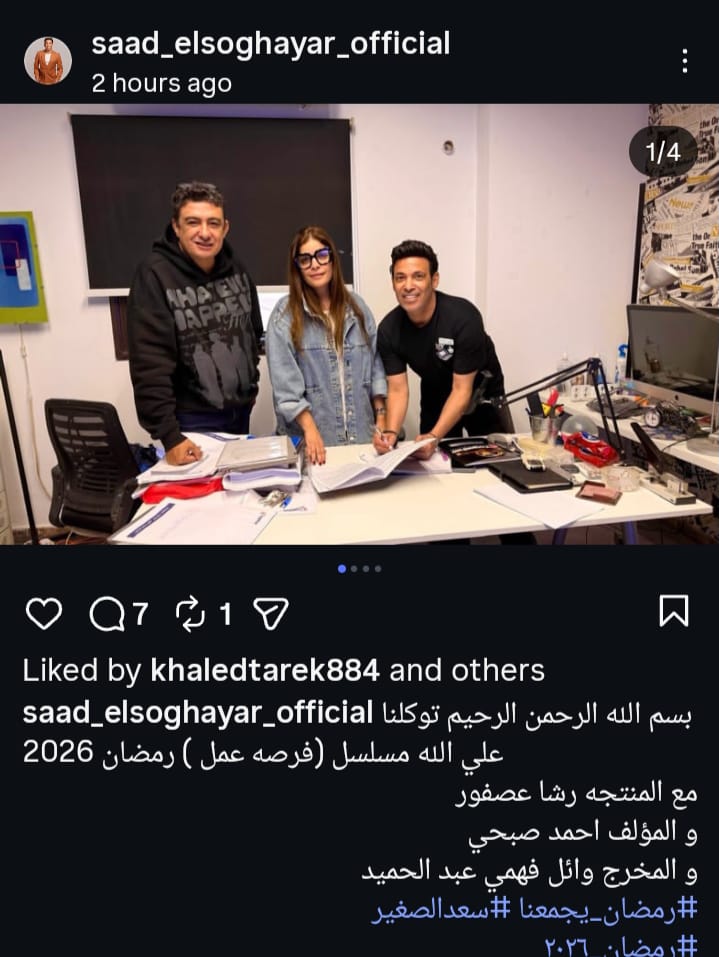Open the #سعدالصغير hashtag

coord(429,910)
